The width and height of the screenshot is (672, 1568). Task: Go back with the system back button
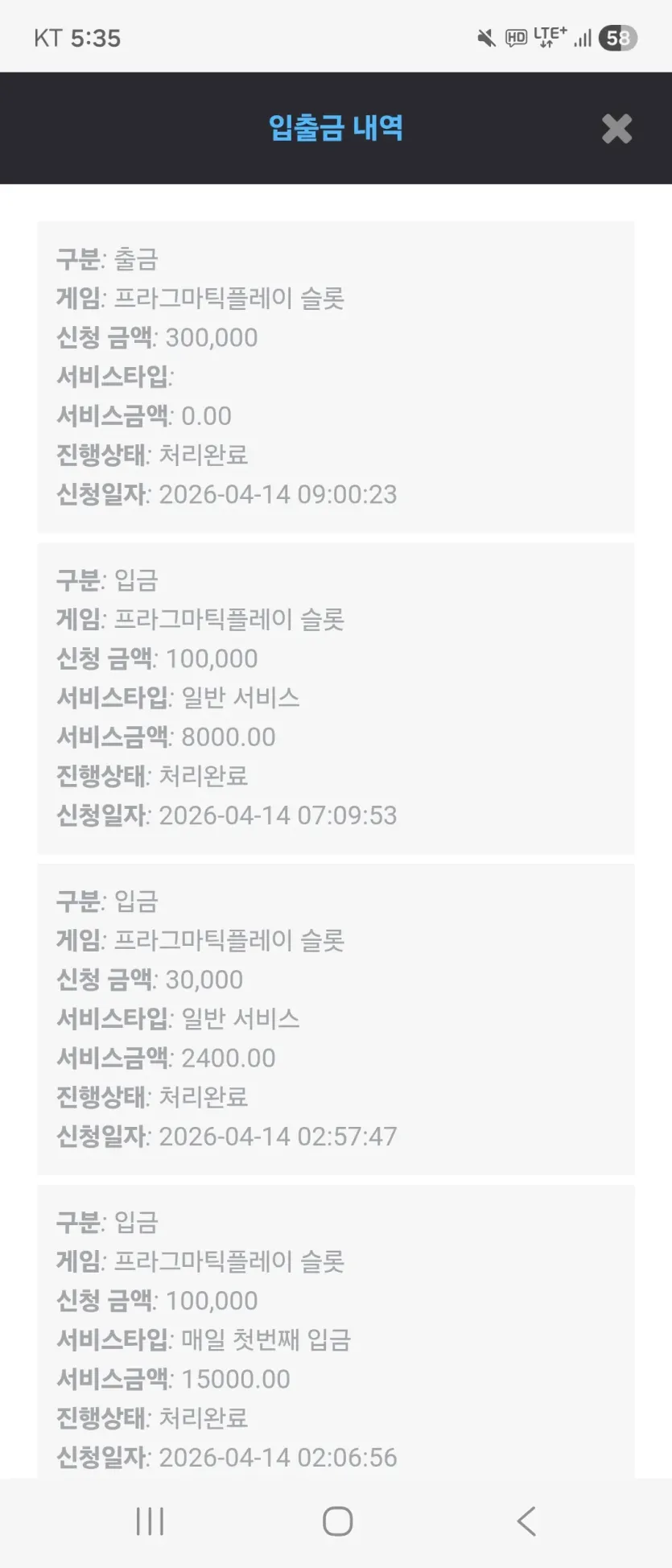tap(526, 1521)
